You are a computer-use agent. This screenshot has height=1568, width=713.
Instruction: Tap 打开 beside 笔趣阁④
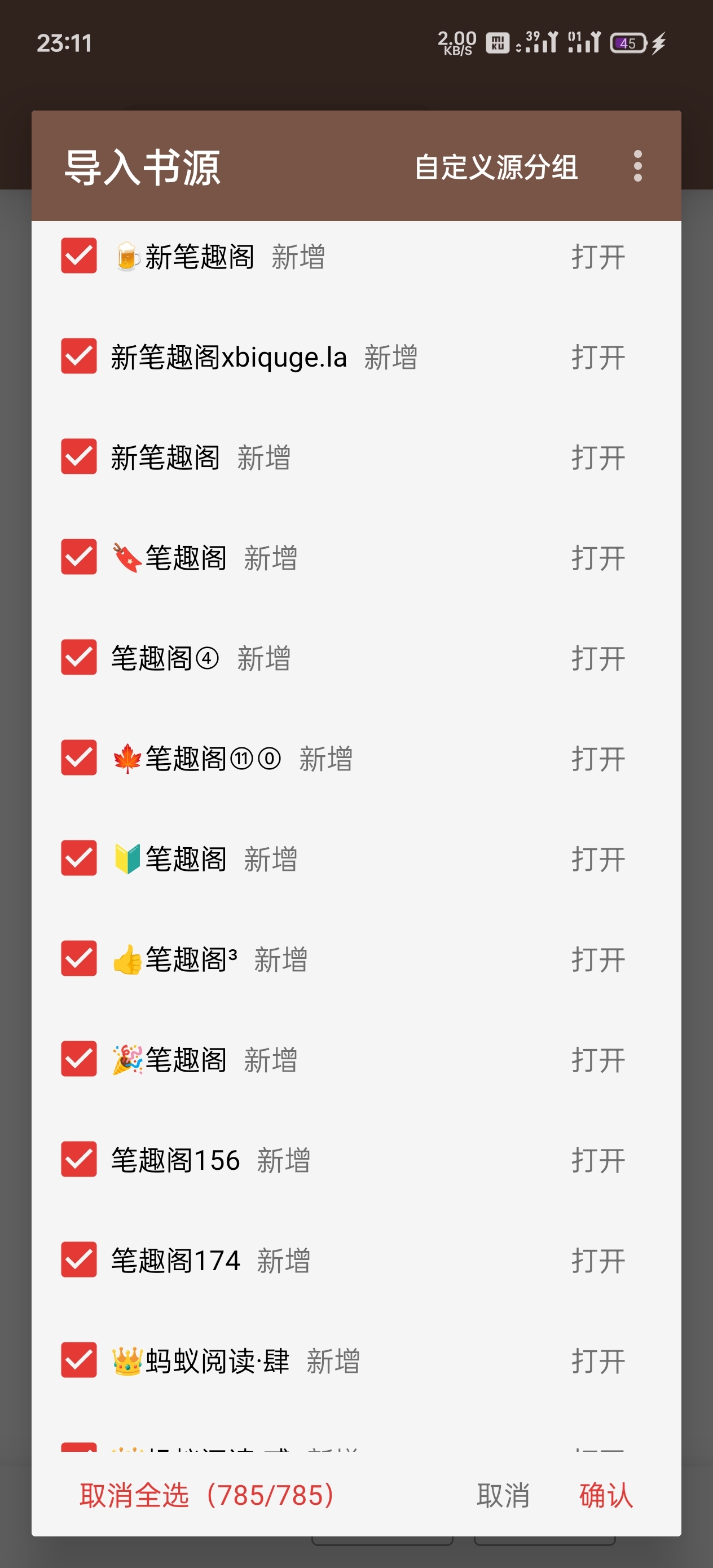(598, 659)
